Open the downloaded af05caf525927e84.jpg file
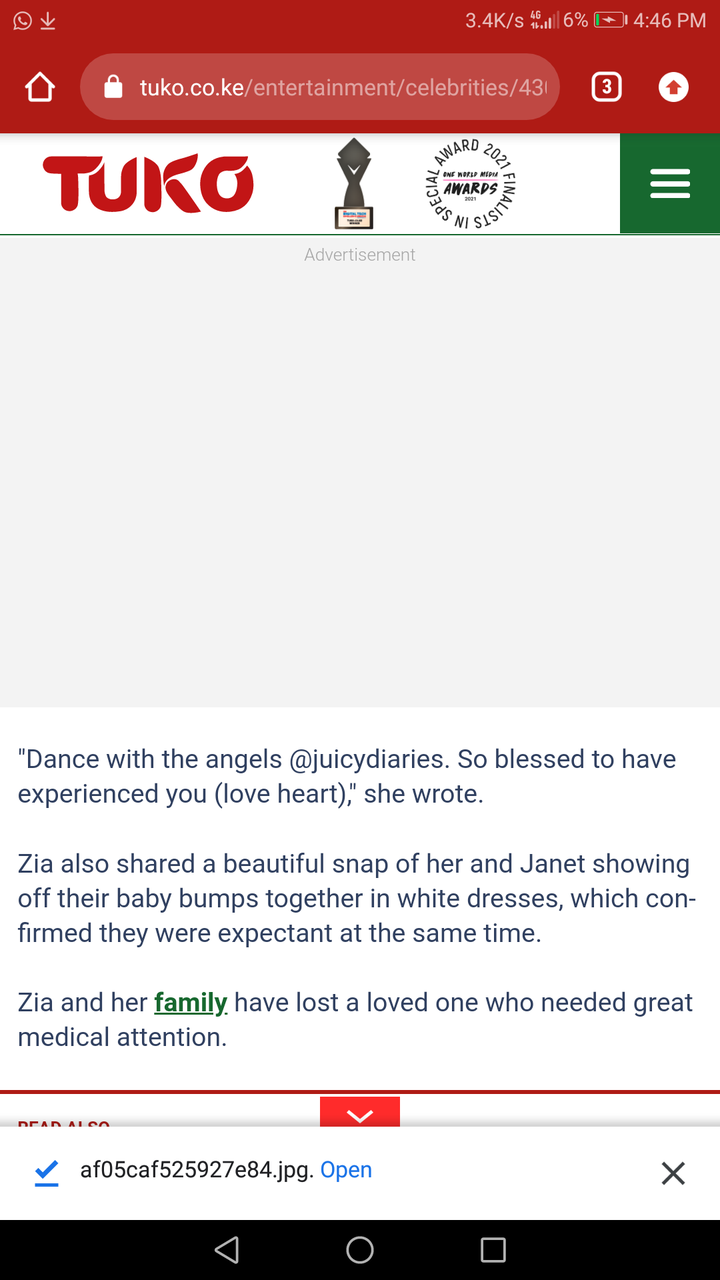 346,1170
